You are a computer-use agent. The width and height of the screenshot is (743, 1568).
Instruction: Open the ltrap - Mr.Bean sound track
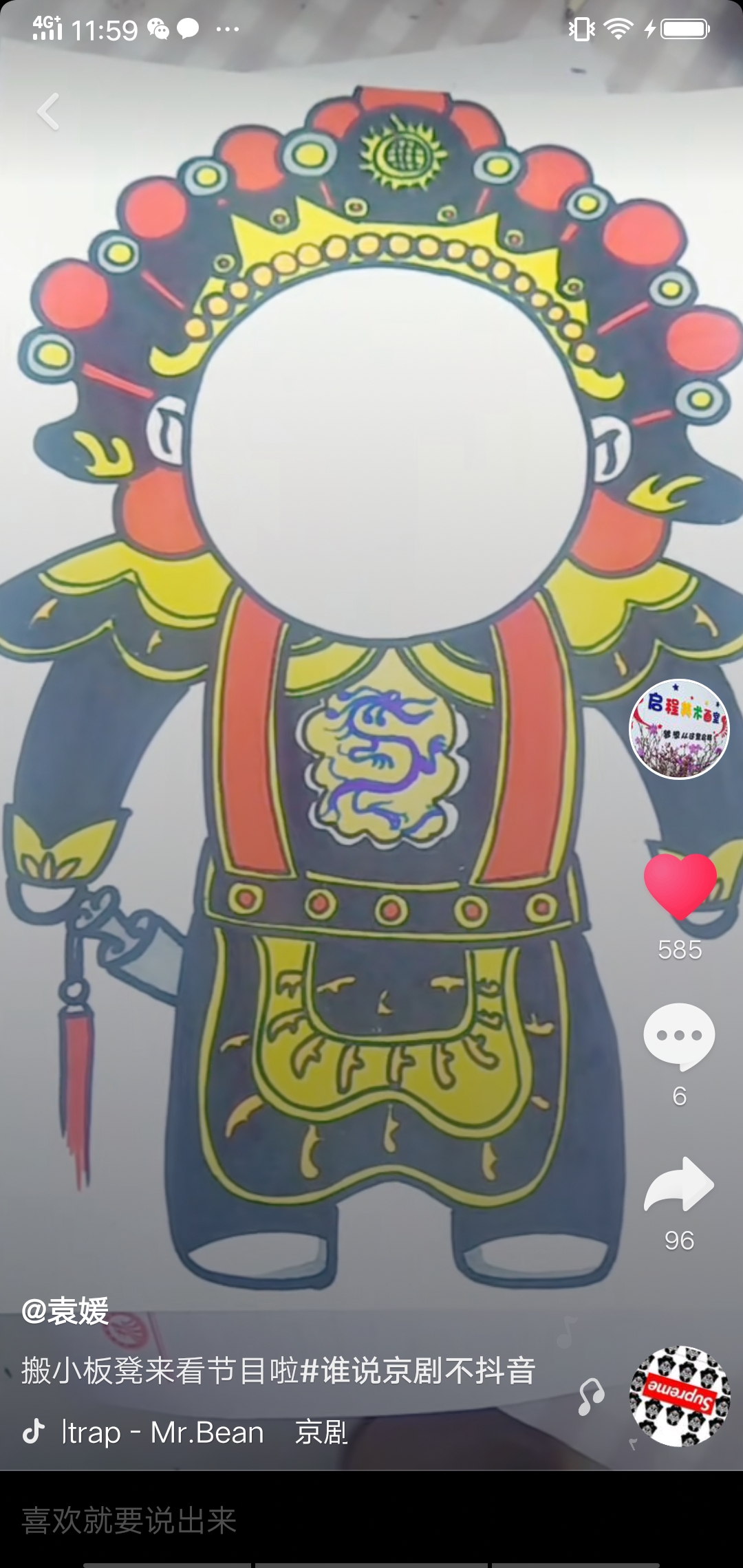pyautogui.click(x=162, y=1433)
